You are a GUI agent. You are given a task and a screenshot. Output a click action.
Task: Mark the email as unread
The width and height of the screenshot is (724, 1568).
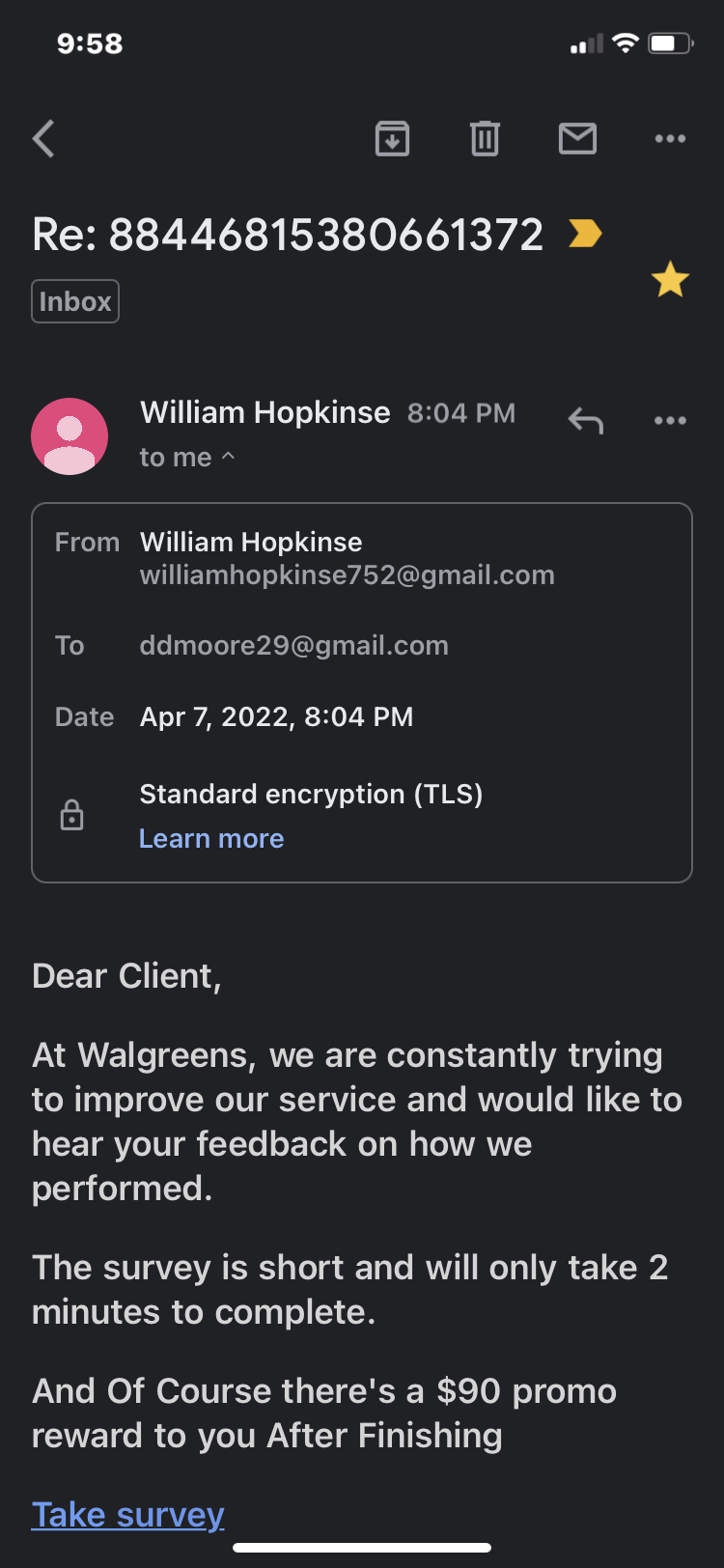point(577,139)
